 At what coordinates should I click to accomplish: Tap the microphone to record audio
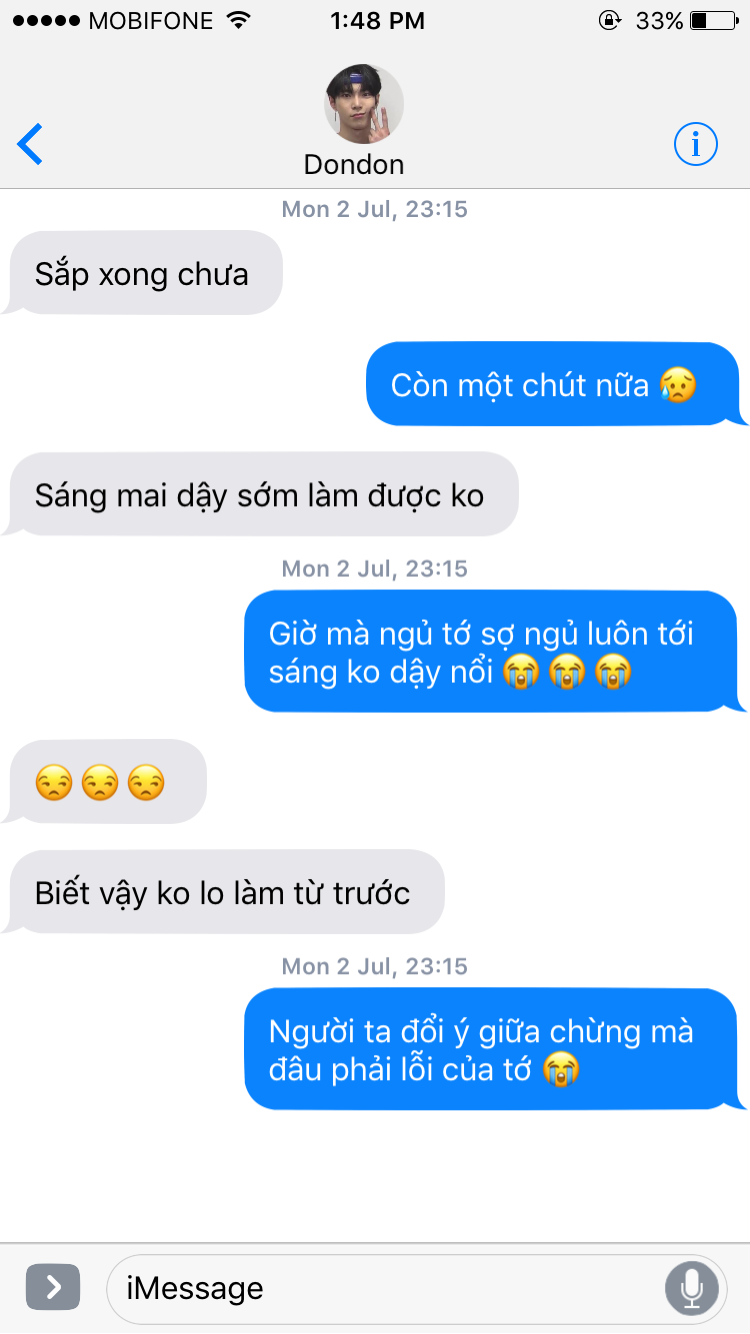point(691,1288)
